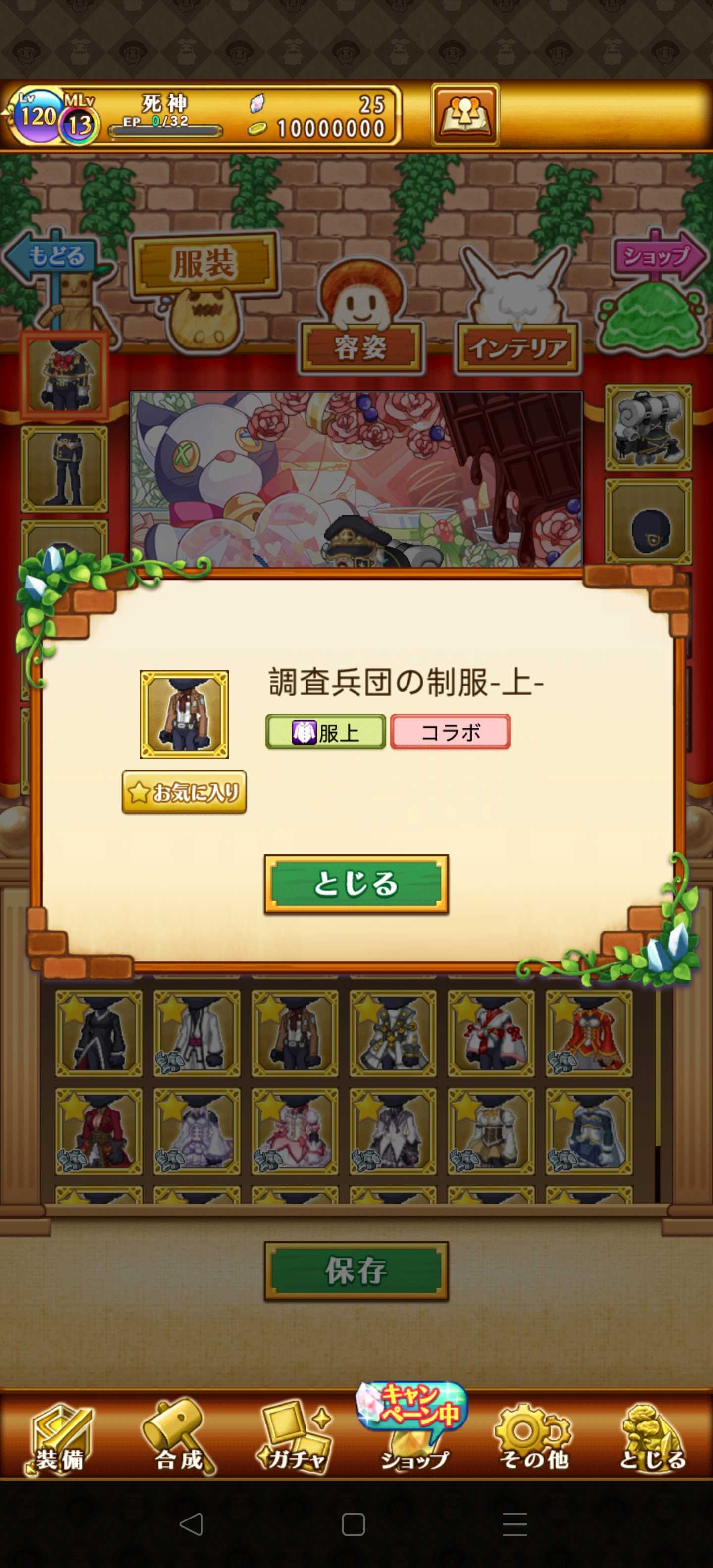Tap the bottom bar とじる item
The width and height of the screenshot is (713, 1568).
(x=652, y=1440)
